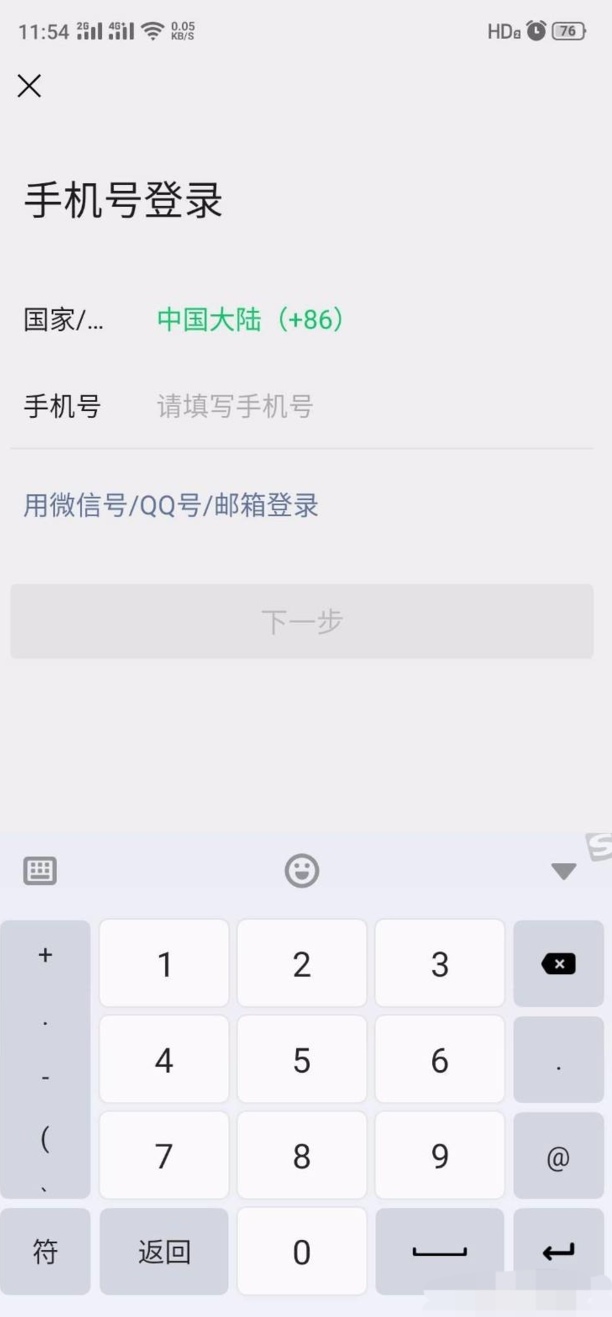Close the phone login screen

pos(29,86)
